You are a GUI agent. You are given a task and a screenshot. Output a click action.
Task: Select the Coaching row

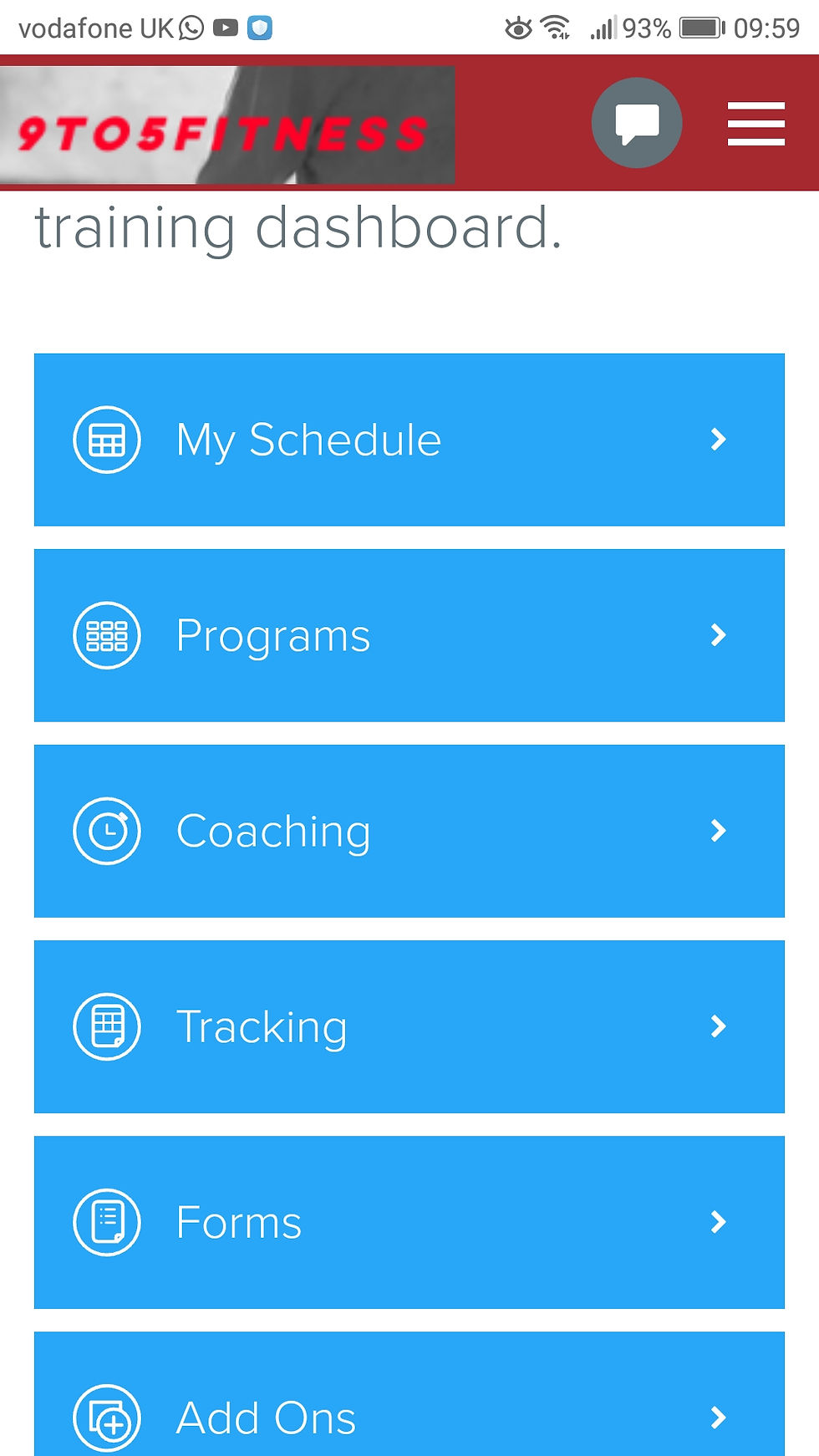point(409,831)
